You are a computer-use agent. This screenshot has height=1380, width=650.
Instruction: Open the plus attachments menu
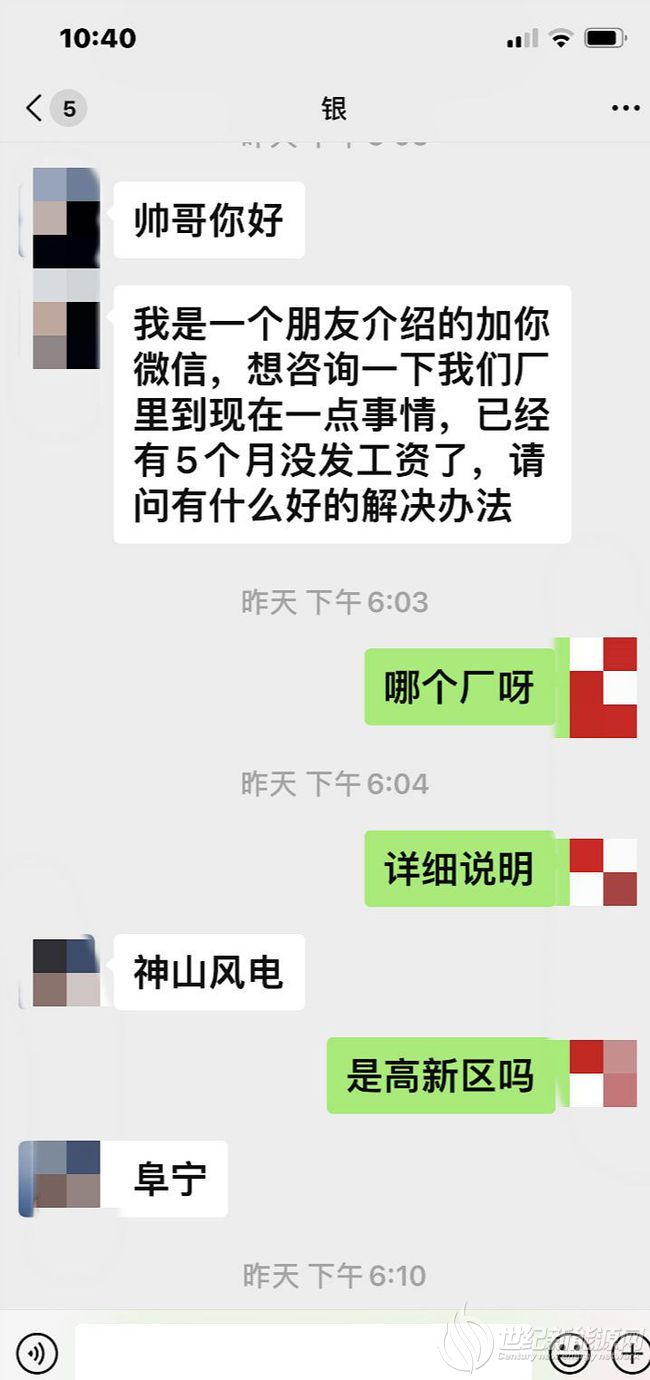pyautogui.click(x=632, y=1355)
